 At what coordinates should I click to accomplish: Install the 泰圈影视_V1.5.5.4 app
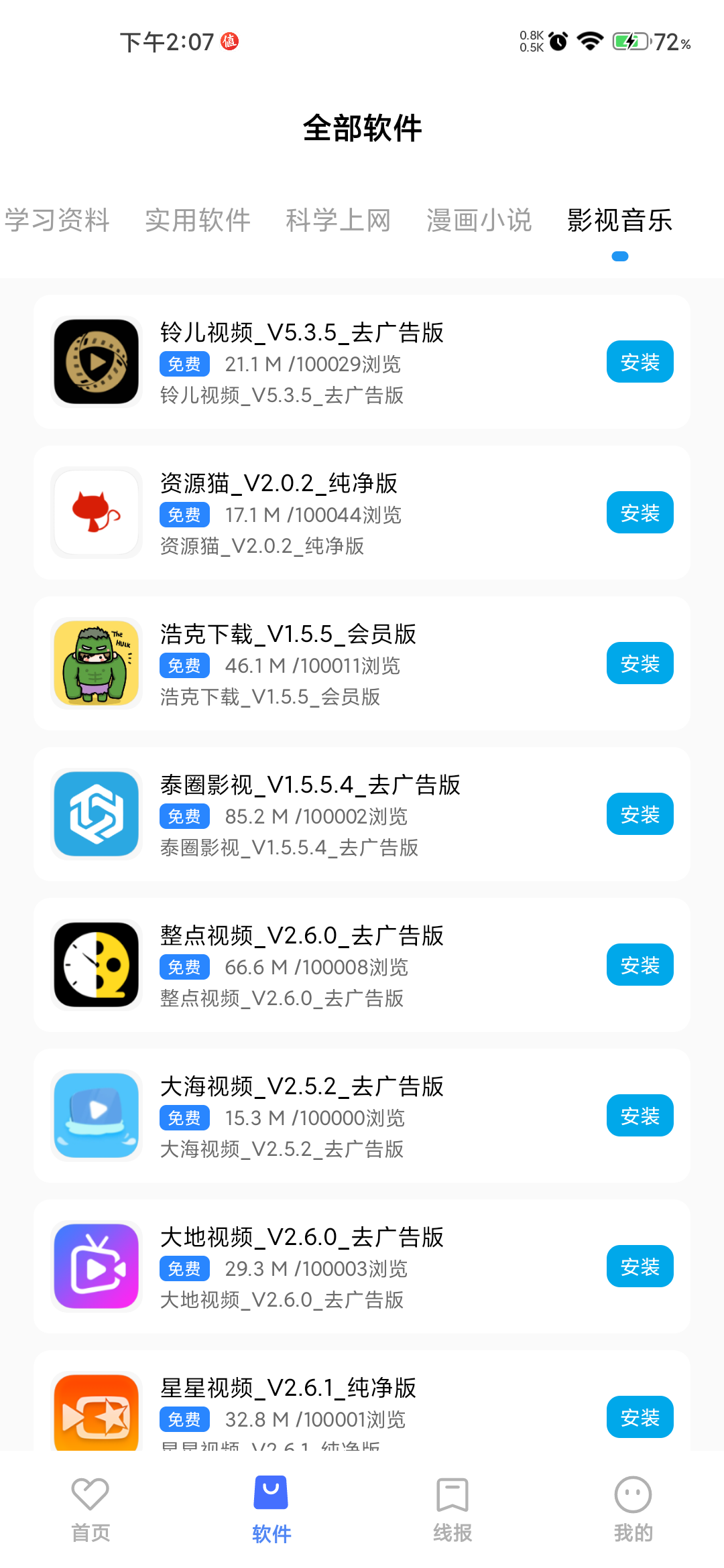[640, 814]
